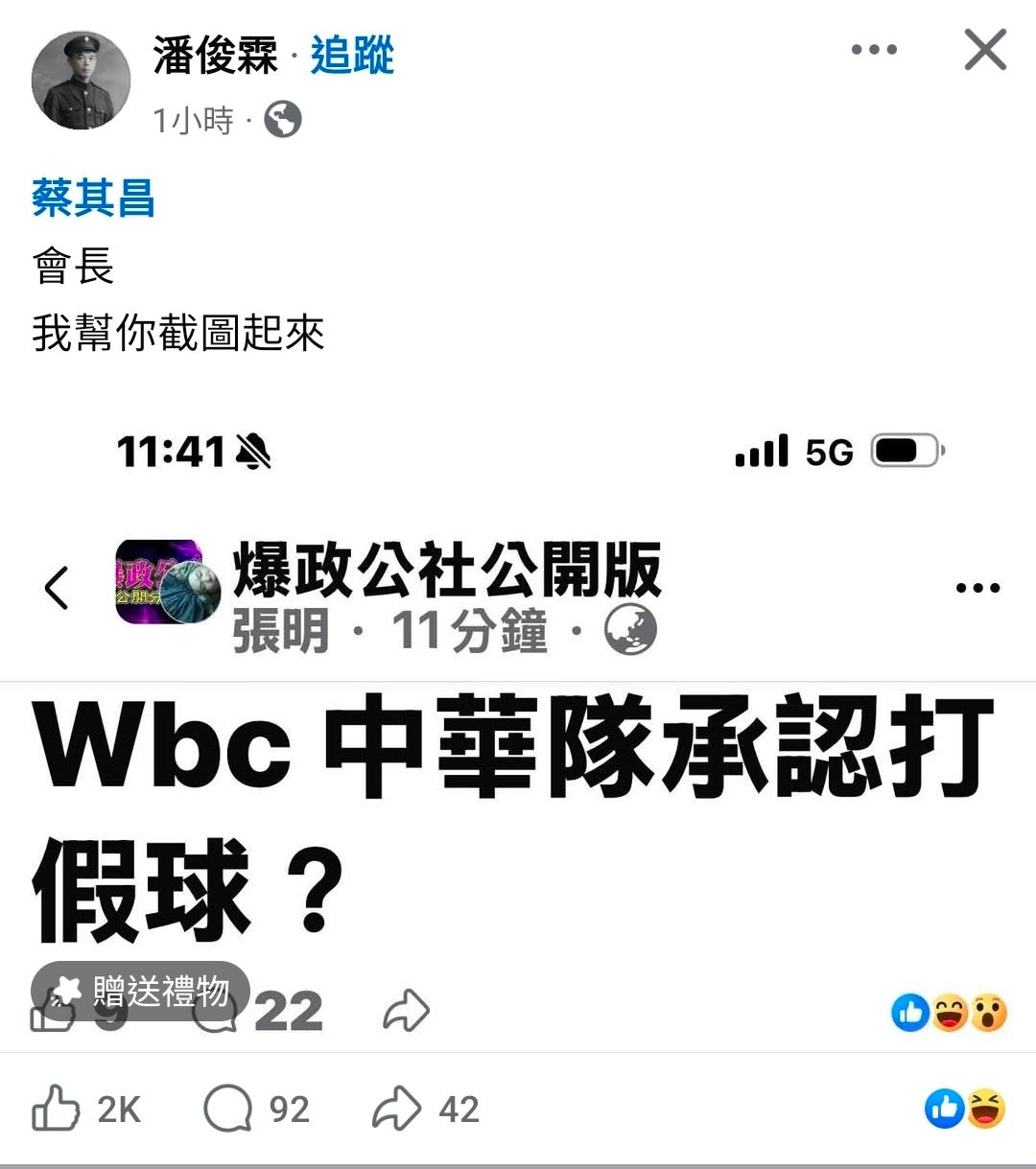Open the tagged 蔡其昌 profile link
The width and height of the screenshot is (1036, 1169).
click(x=93, y=199)
